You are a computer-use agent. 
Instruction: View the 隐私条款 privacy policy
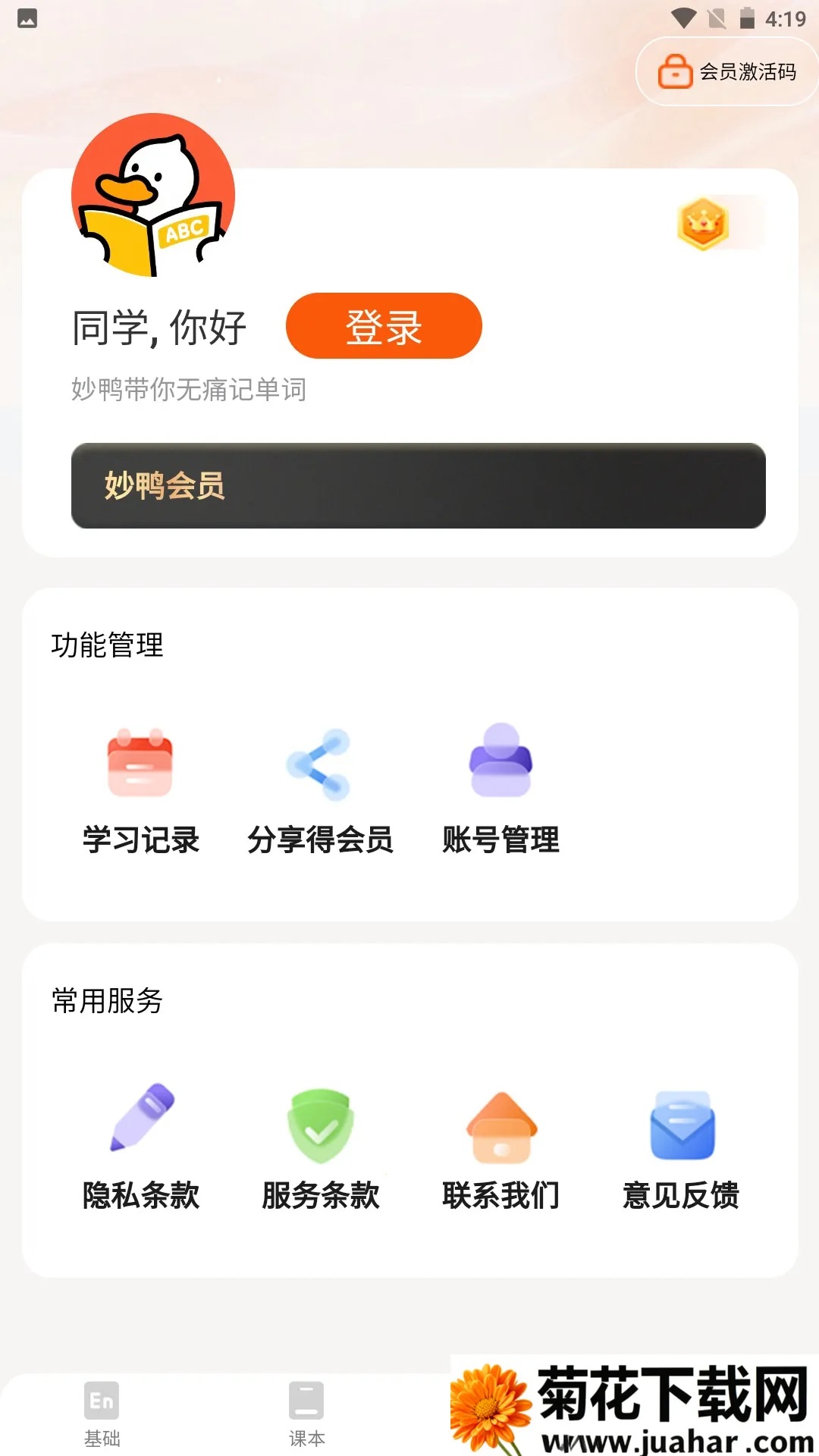[140, 1145]
